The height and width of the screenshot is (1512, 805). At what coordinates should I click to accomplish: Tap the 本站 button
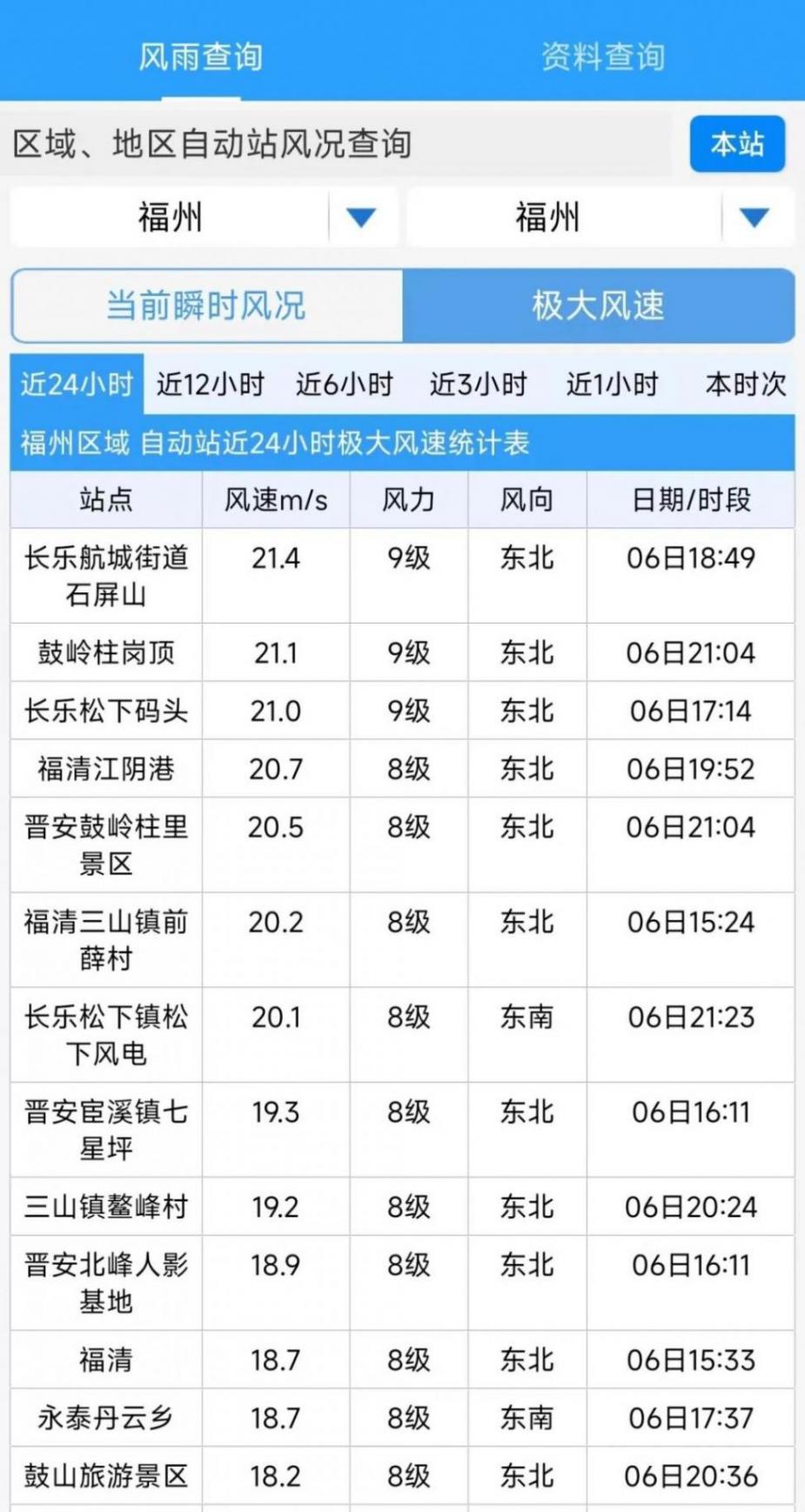pyautogui.click(x=737, y=144)
